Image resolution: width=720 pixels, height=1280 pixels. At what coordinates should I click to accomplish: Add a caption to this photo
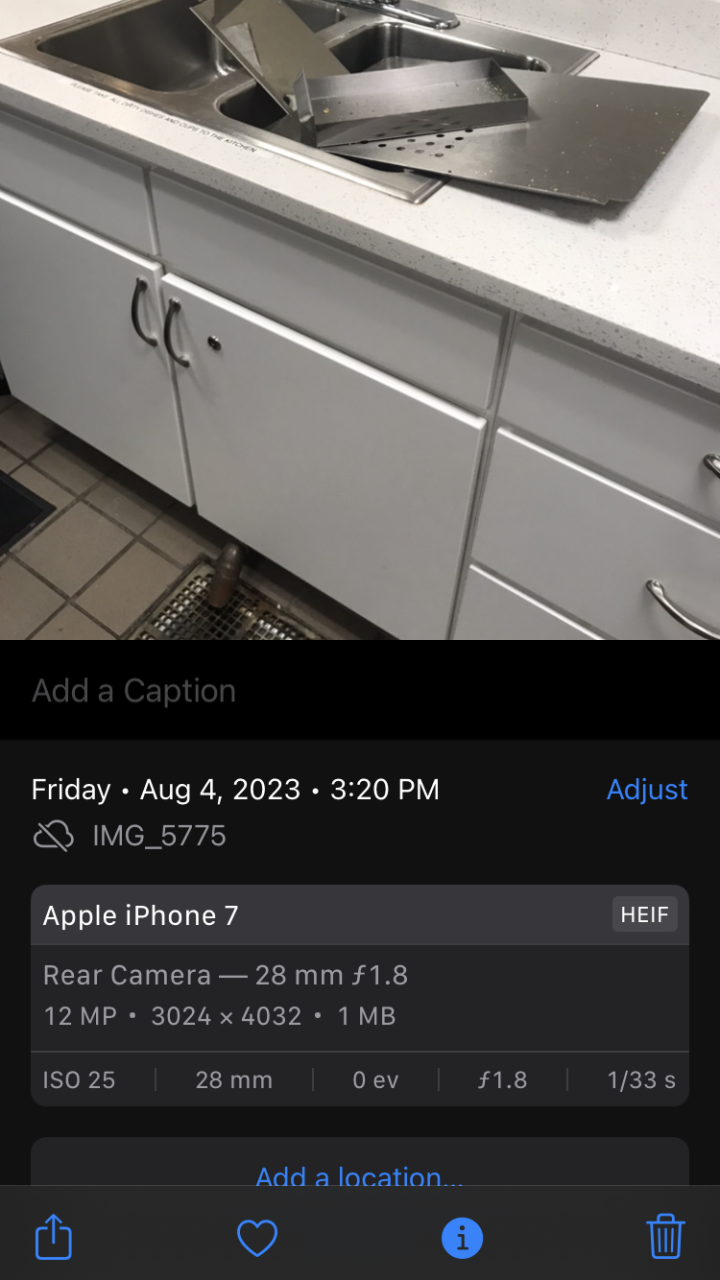(134, 691)
